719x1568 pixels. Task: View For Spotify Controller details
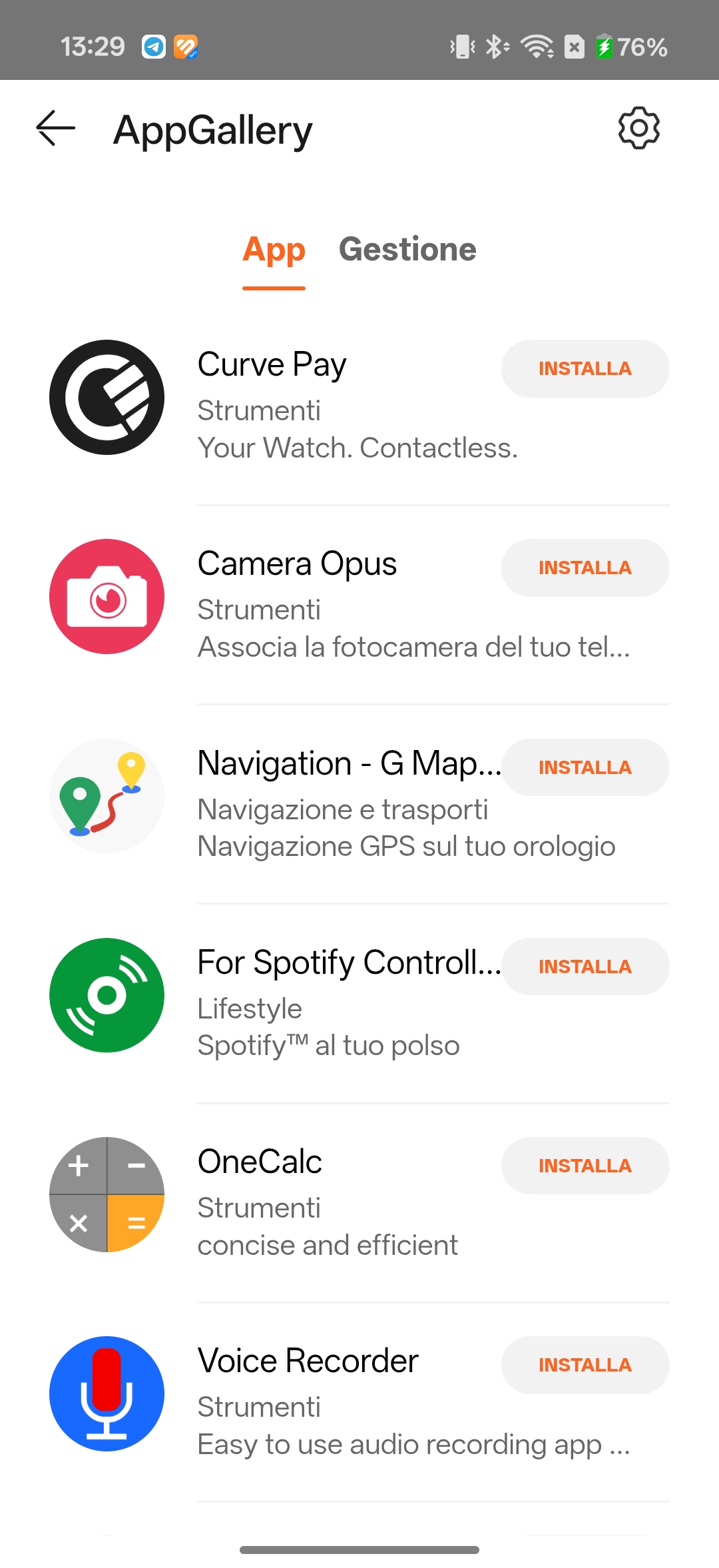tap(348, 963)
